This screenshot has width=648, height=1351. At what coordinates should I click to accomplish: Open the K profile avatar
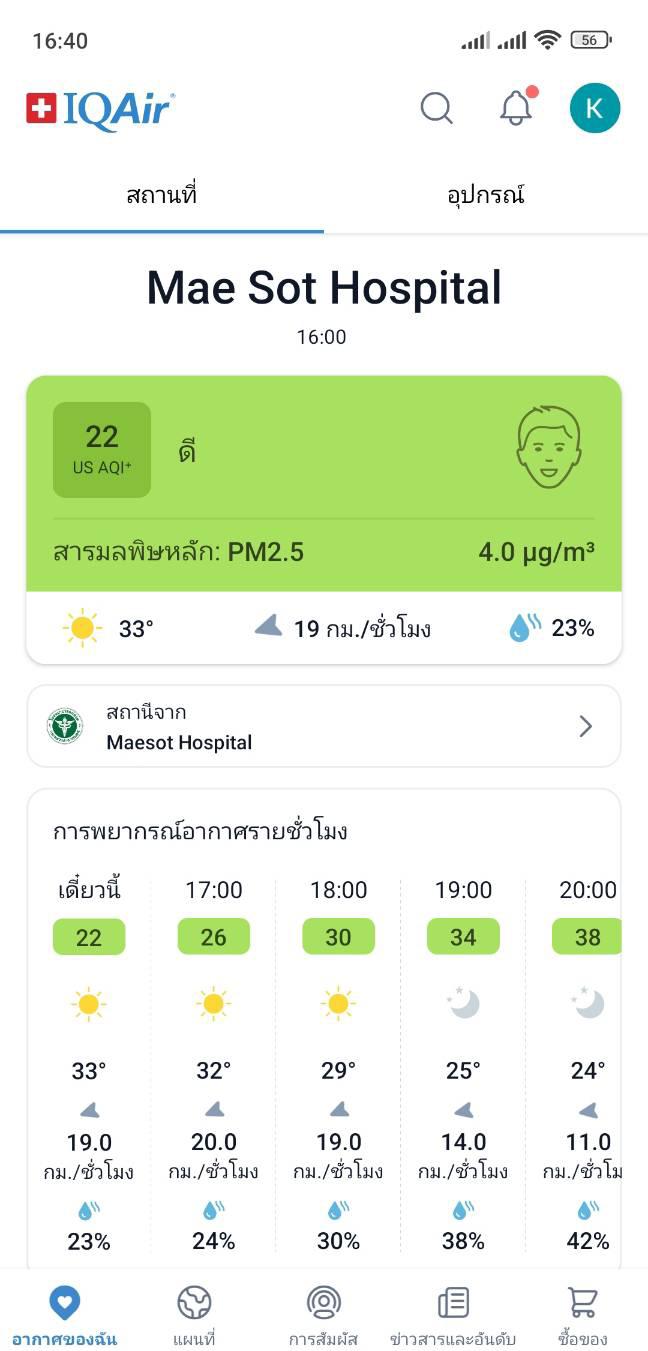[595, 108]
